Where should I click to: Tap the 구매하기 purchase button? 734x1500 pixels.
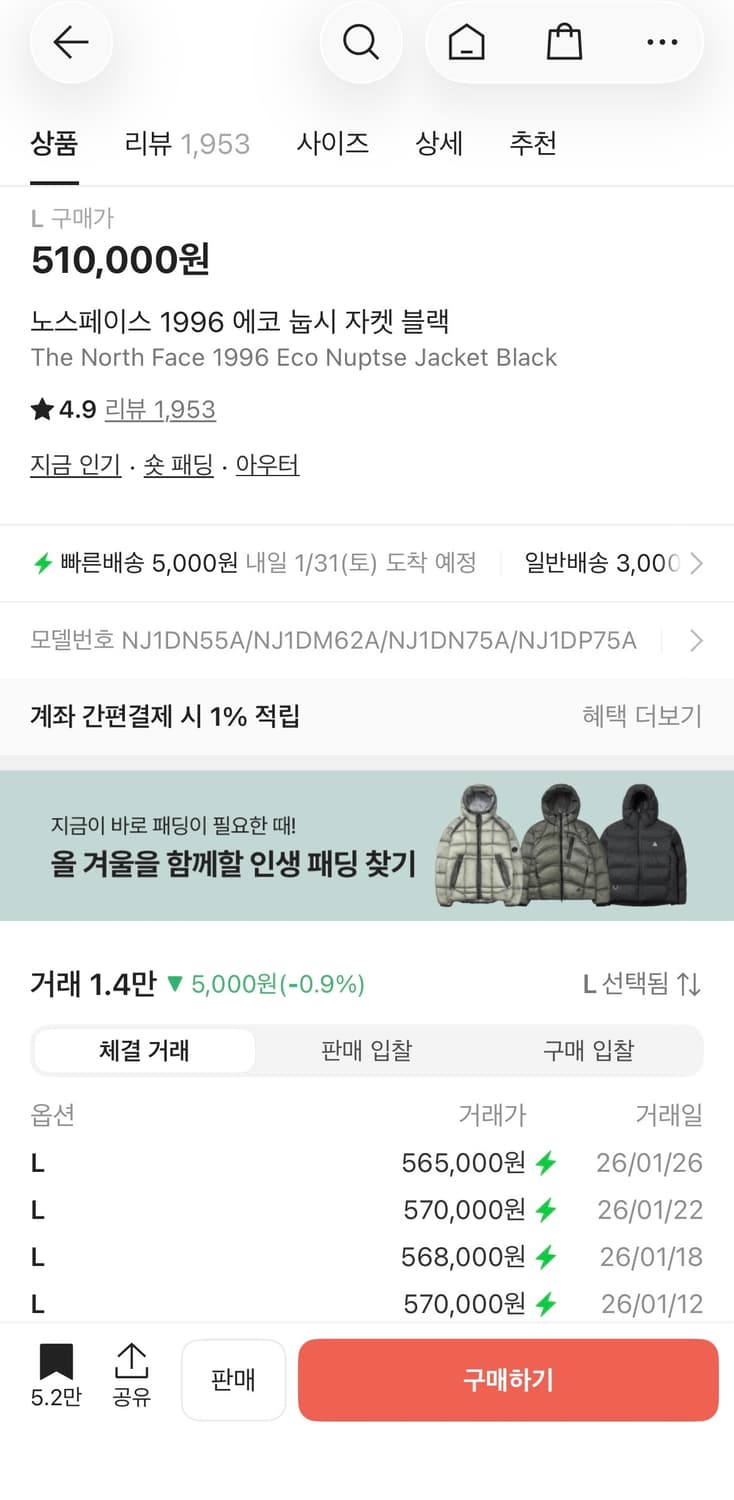pyautogui.click(x=508, y=1380)
